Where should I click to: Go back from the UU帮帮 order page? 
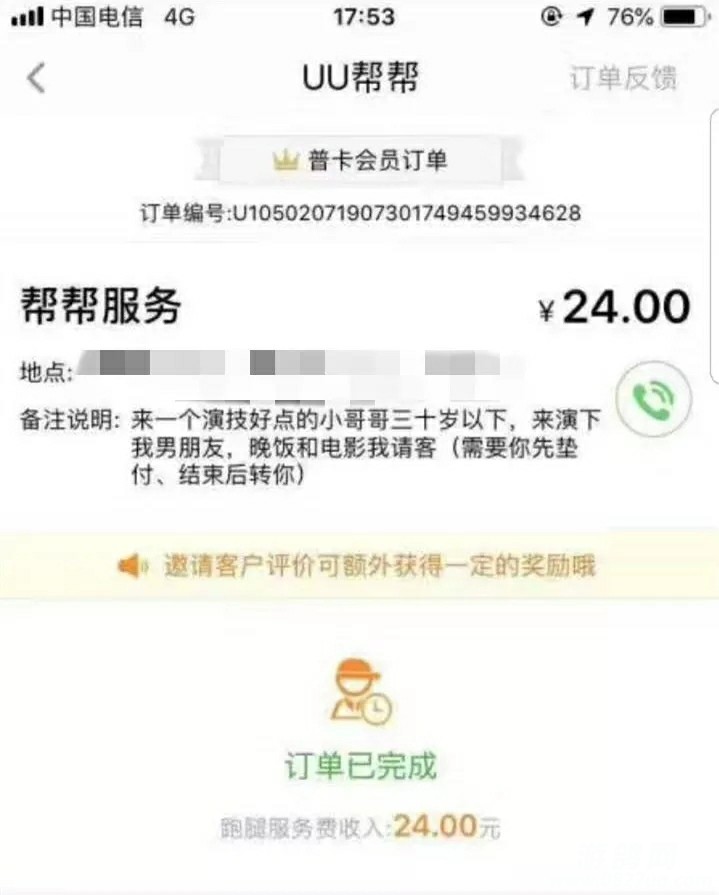(36, 78)
